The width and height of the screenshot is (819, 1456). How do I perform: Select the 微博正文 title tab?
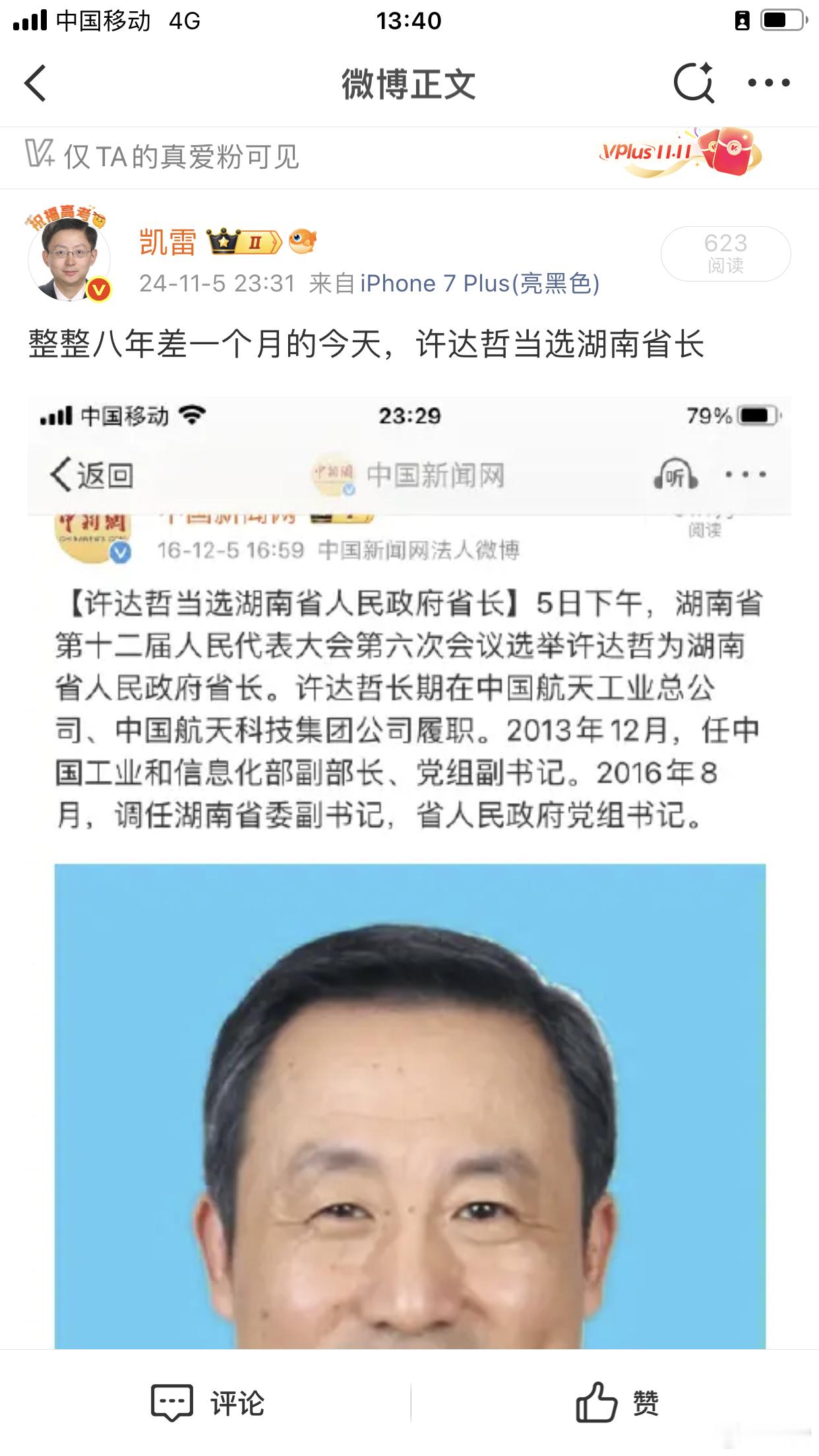(409, 82)
